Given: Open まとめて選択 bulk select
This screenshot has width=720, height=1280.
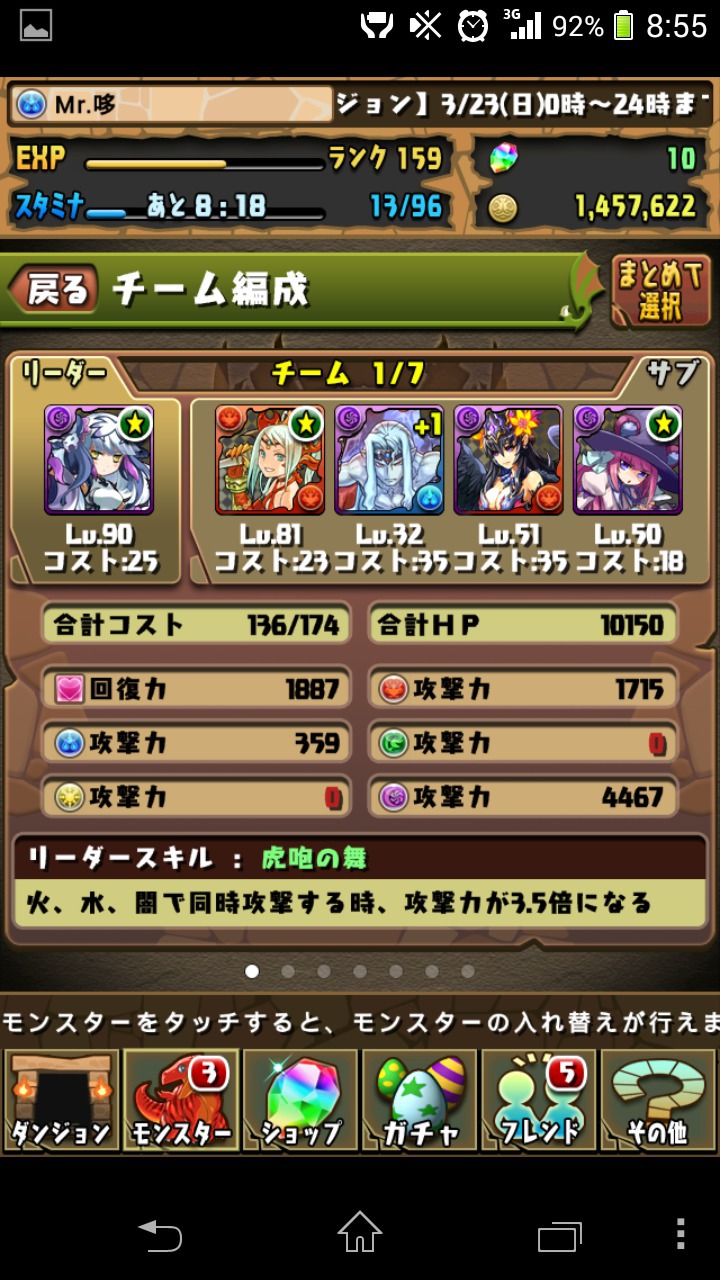Looking at the screenshot, I should [659, 291].
